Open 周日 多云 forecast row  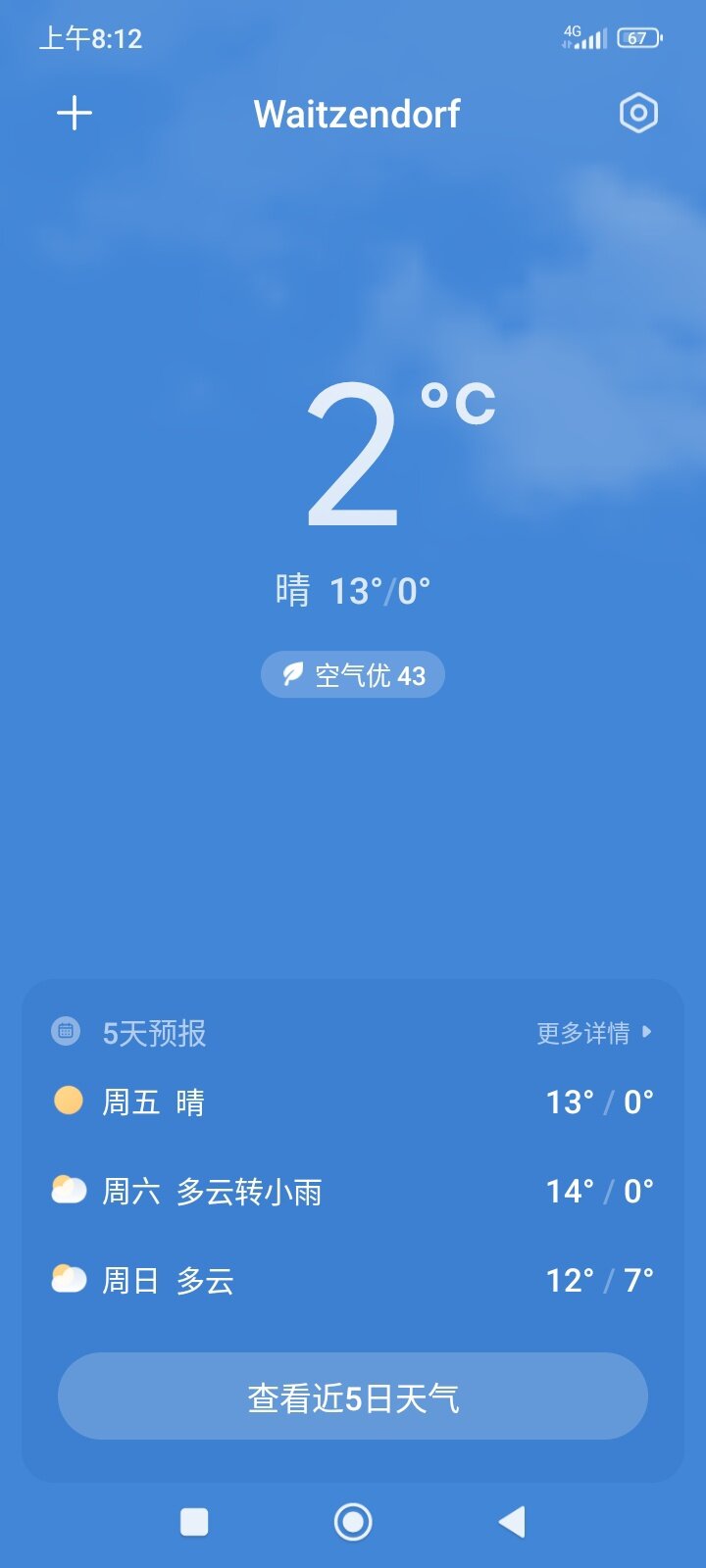coord(353,1280)
